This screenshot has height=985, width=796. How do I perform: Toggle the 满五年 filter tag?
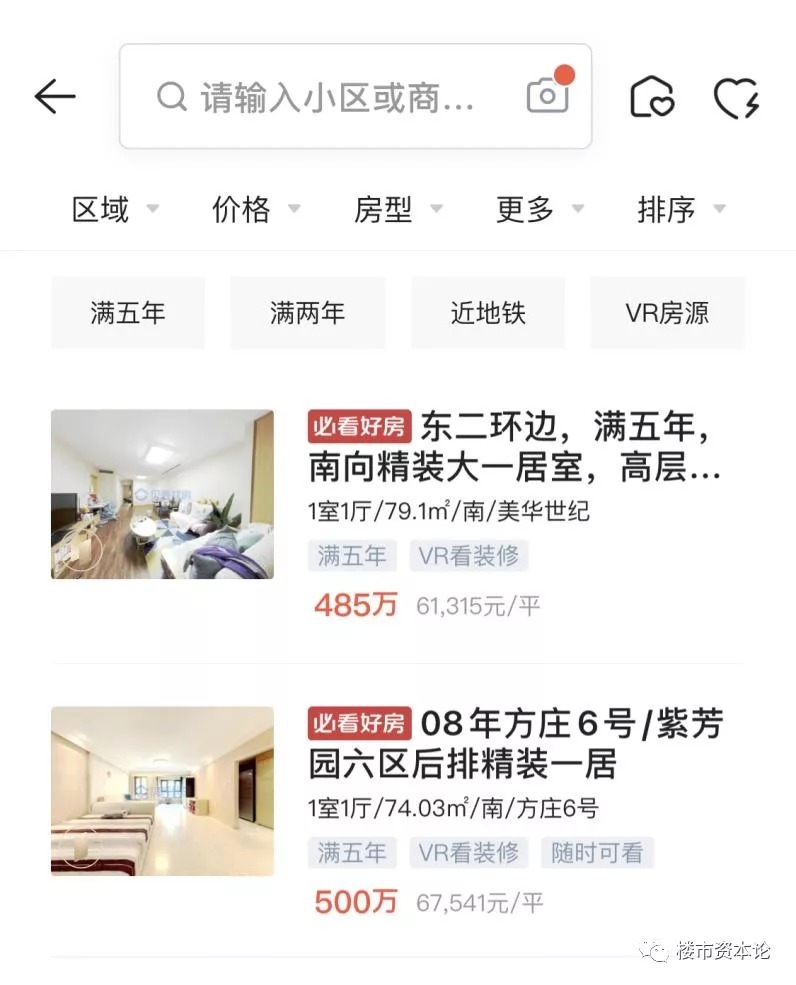128,313
